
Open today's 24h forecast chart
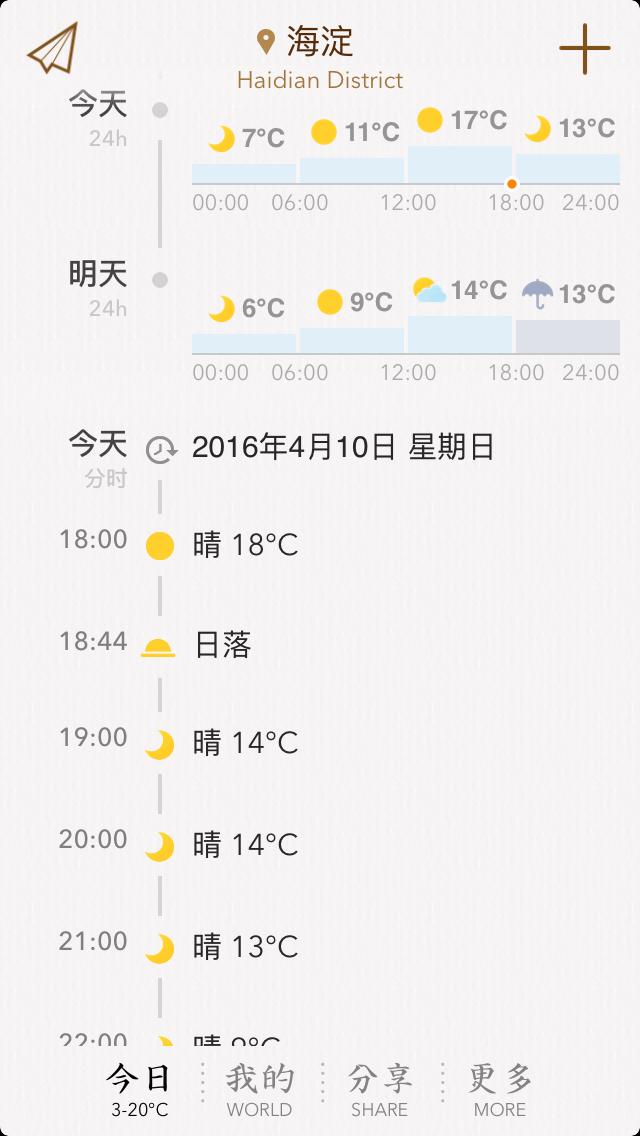[405, 160]
